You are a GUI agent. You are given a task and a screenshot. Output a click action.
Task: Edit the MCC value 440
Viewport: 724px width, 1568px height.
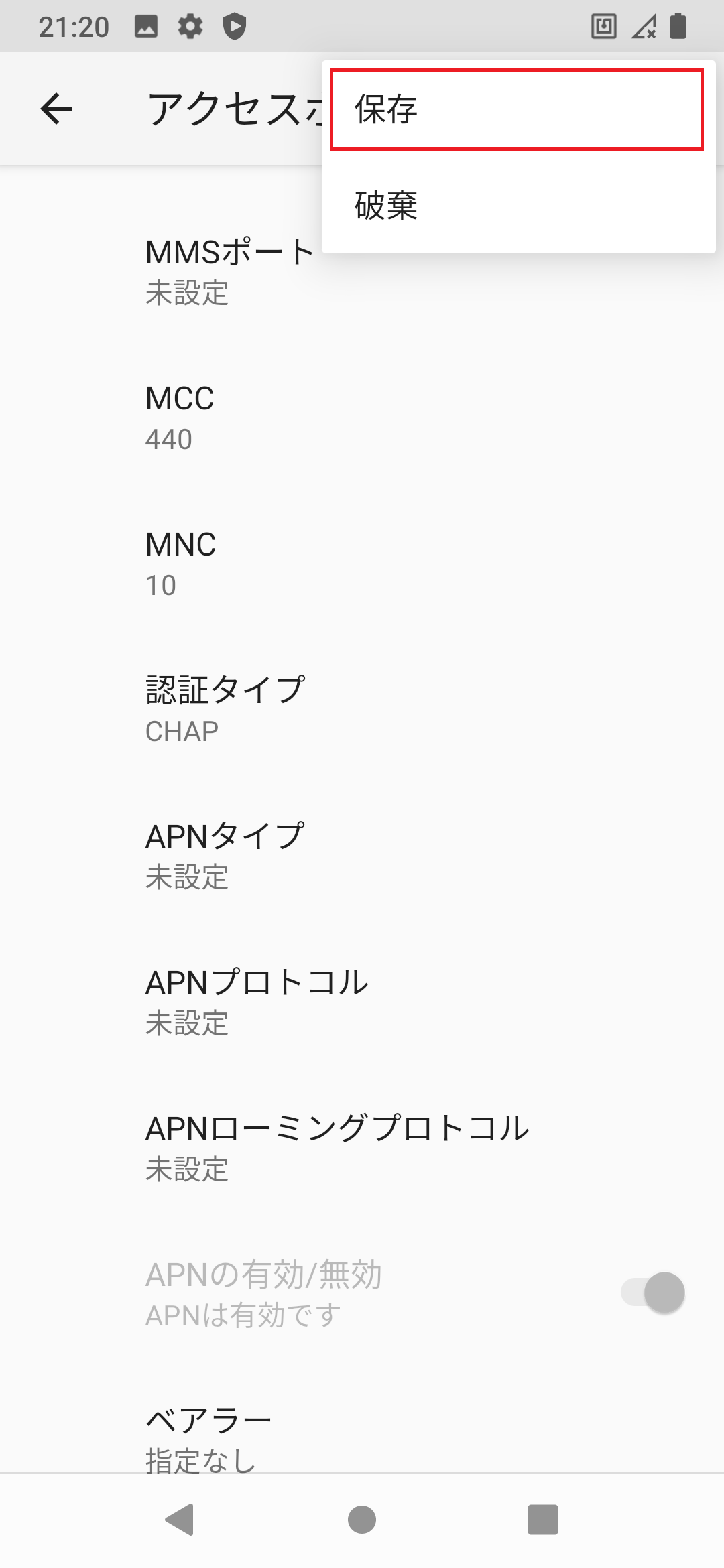click(362, 418)
